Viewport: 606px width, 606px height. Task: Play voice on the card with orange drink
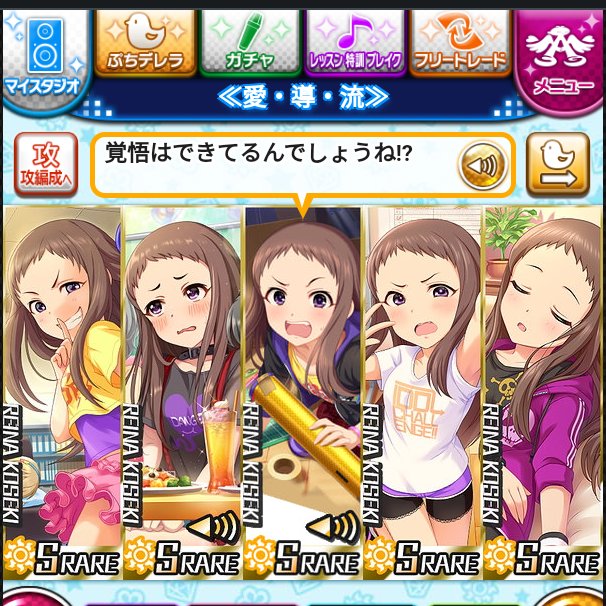213,525
